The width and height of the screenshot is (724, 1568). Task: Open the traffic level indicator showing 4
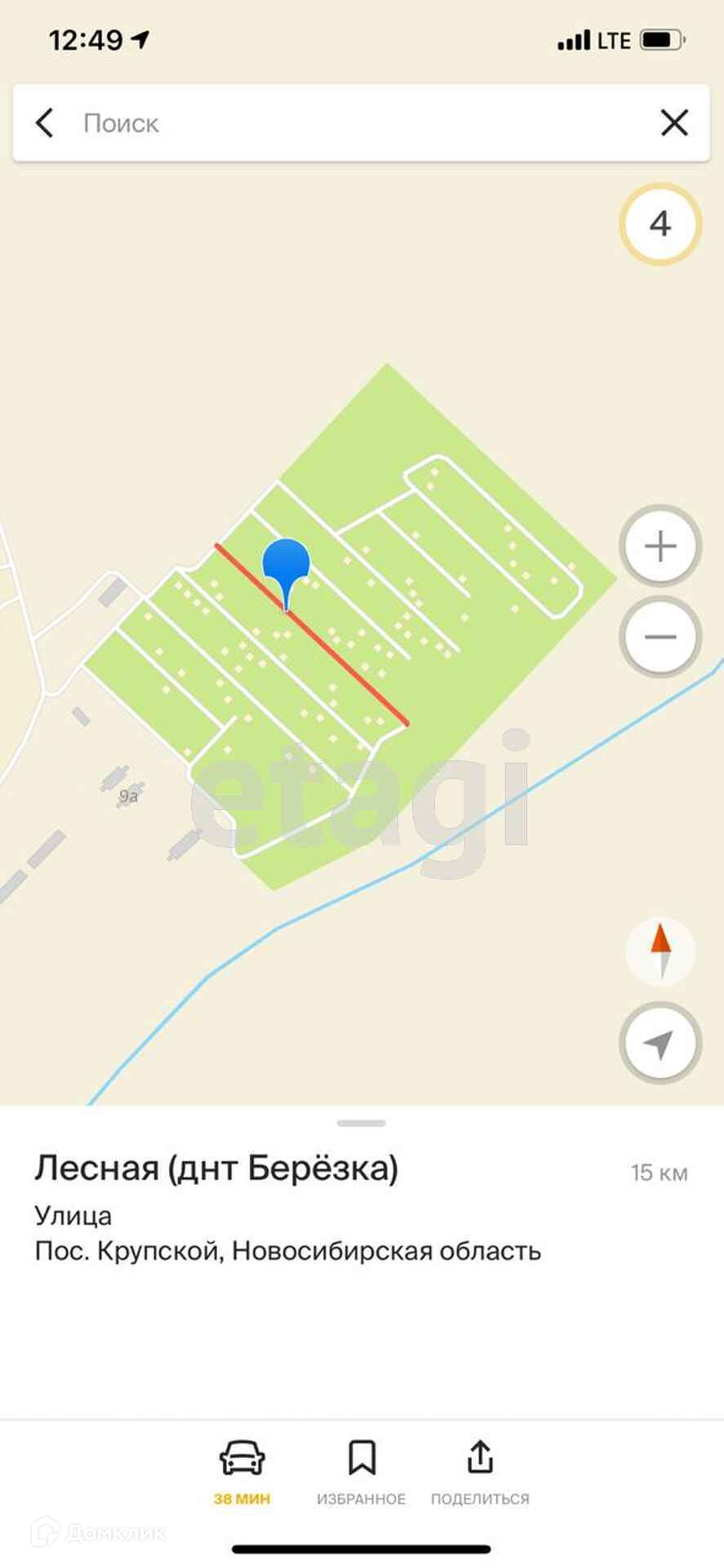[x=660, y=224]
